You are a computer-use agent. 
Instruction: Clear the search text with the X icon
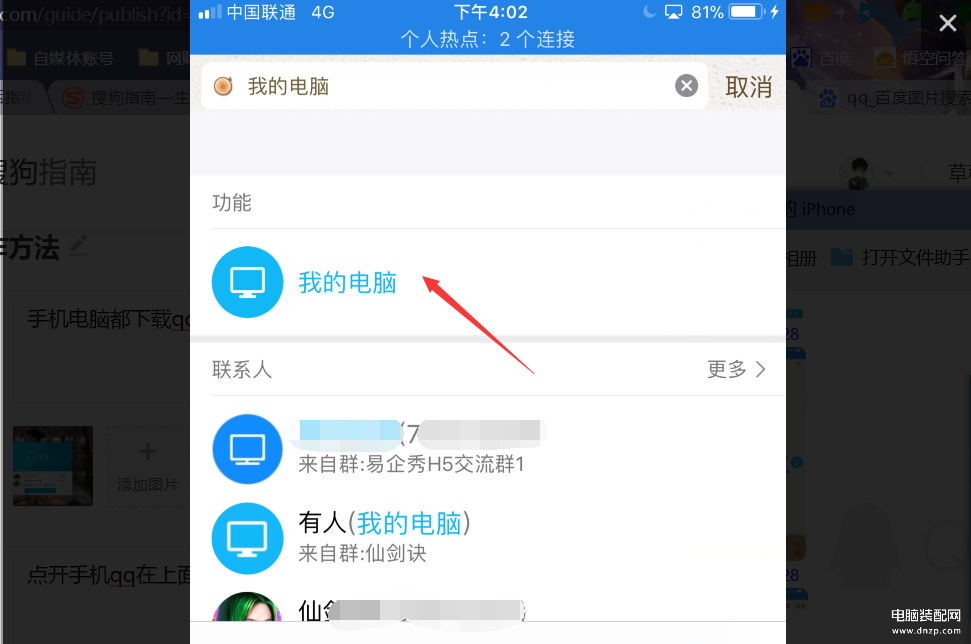point(686,86)
